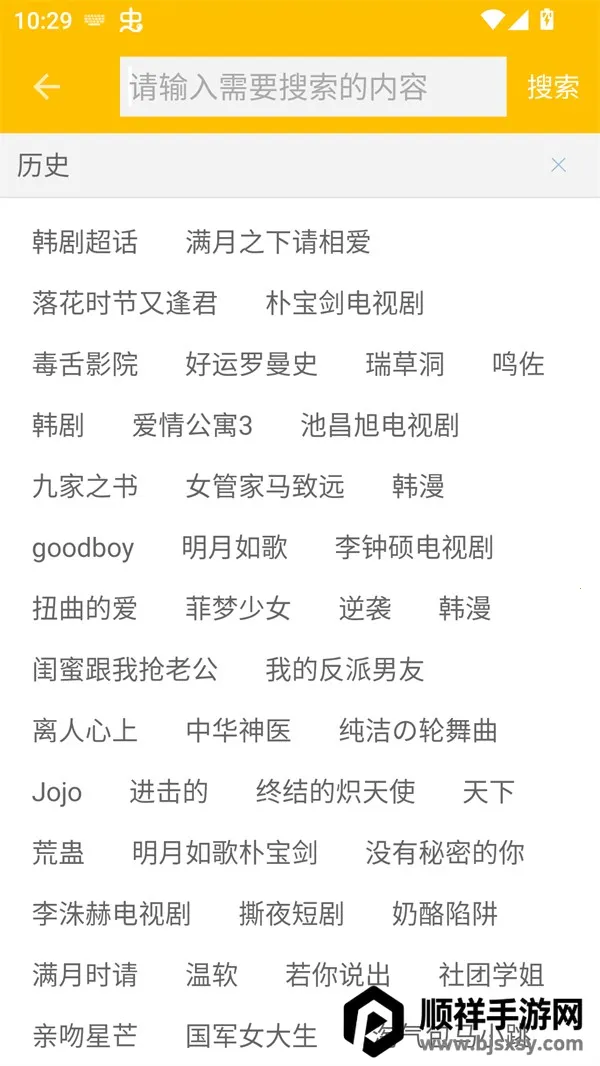The image size is (600, 1066).
Task: Tap the 爱情公寓3 chip
Action: point(192,426)
